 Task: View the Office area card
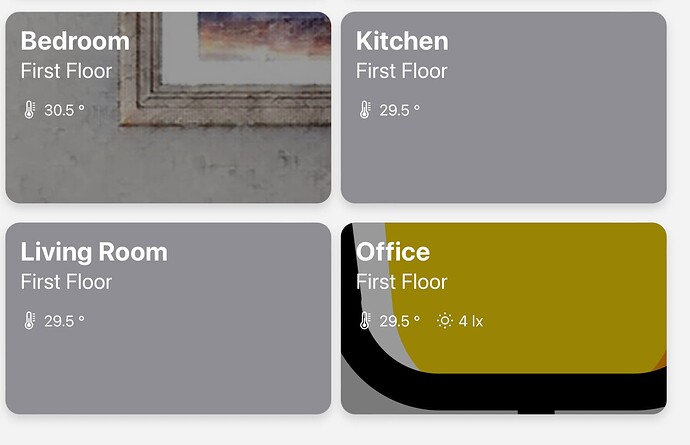click(503, 318)
